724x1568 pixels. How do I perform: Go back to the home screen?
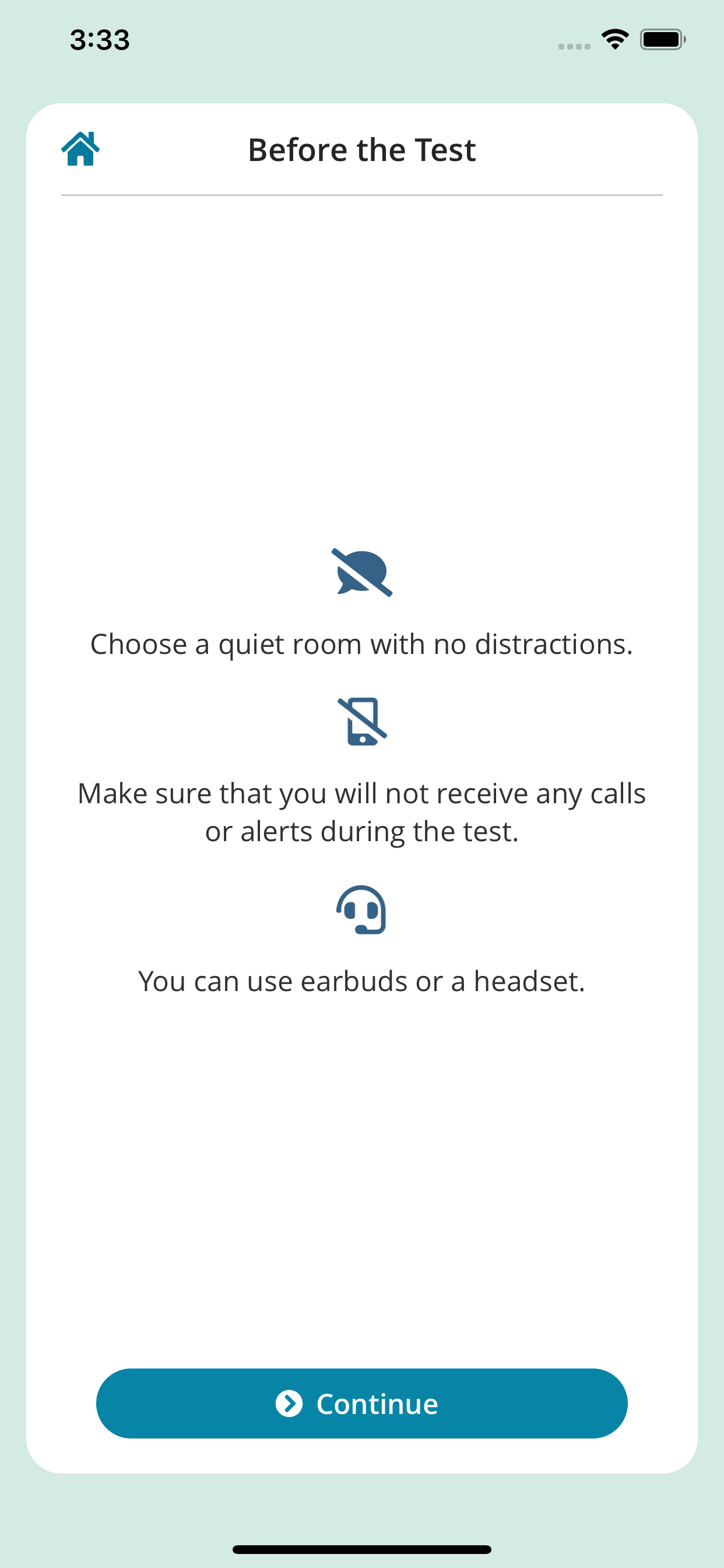(80, 149)
